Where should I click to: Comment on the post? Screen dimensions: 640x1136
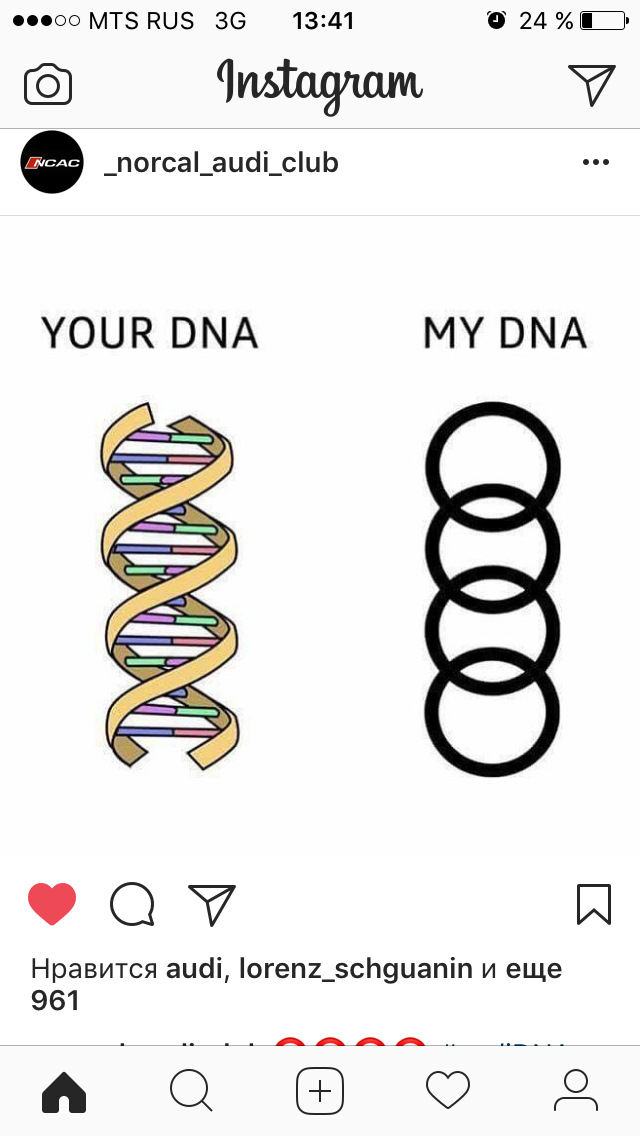point(132,905)
